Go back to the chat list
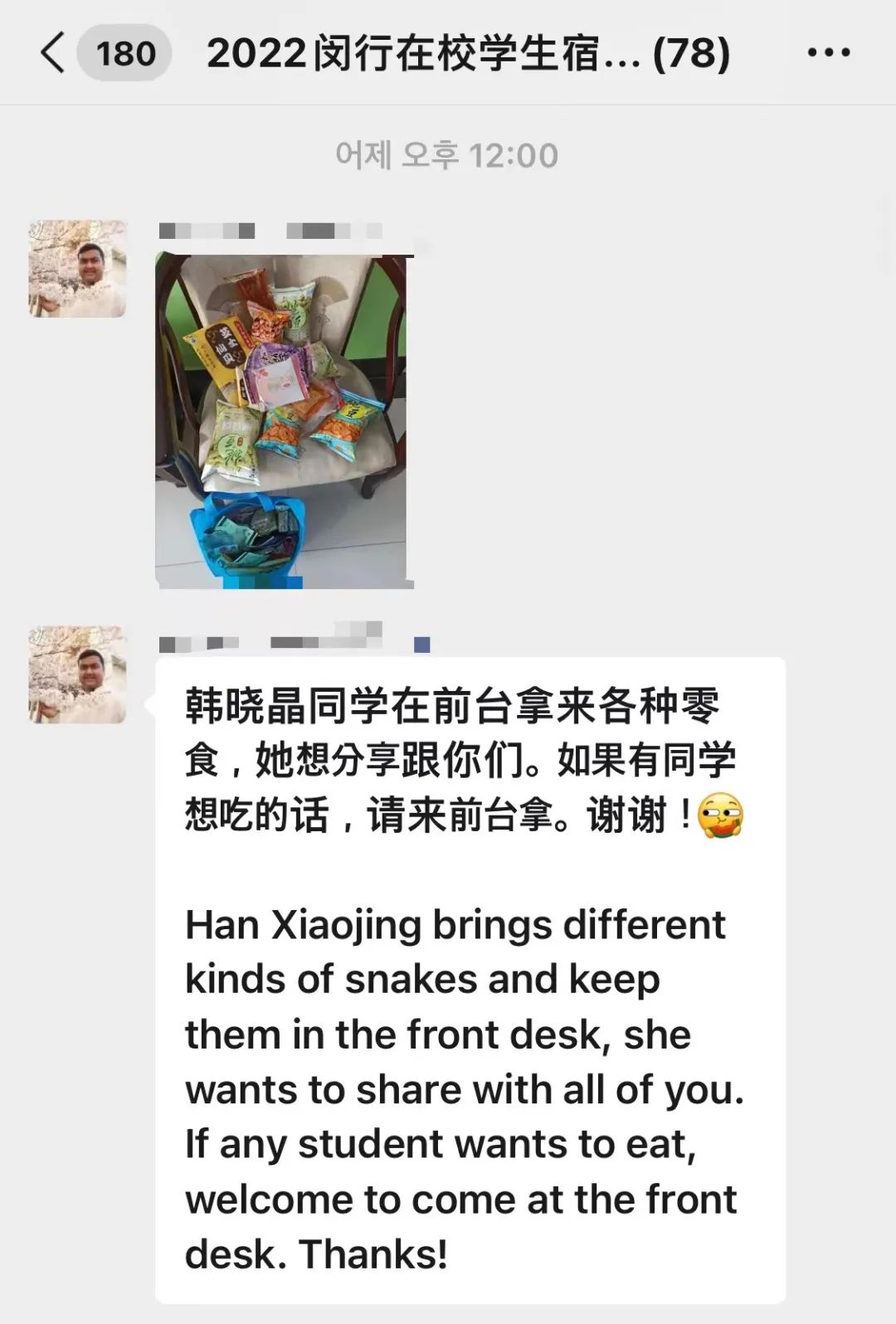 53,53
